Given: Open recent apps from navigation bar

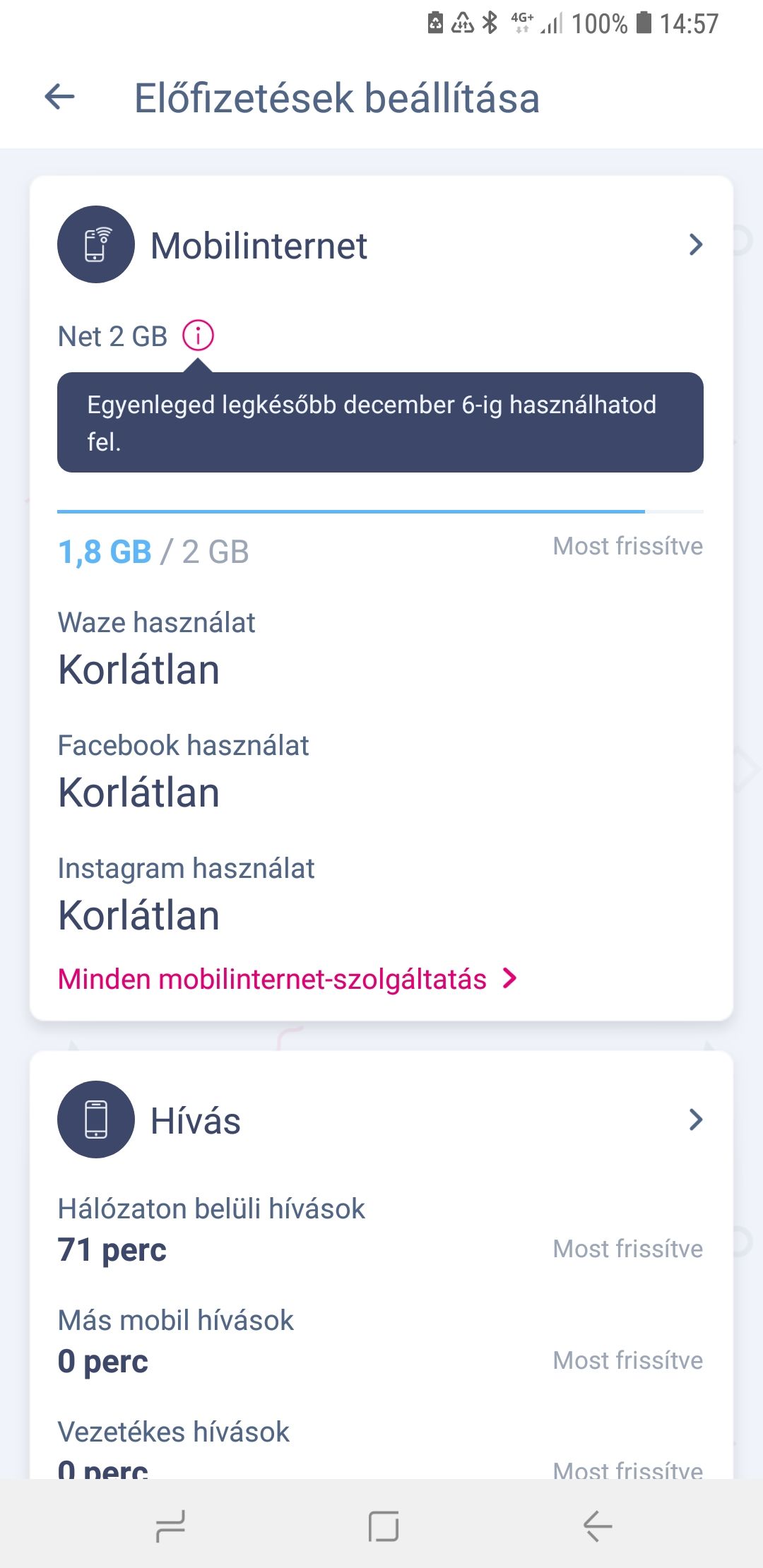Looking at the screenshot, I should coord(170,1526).
